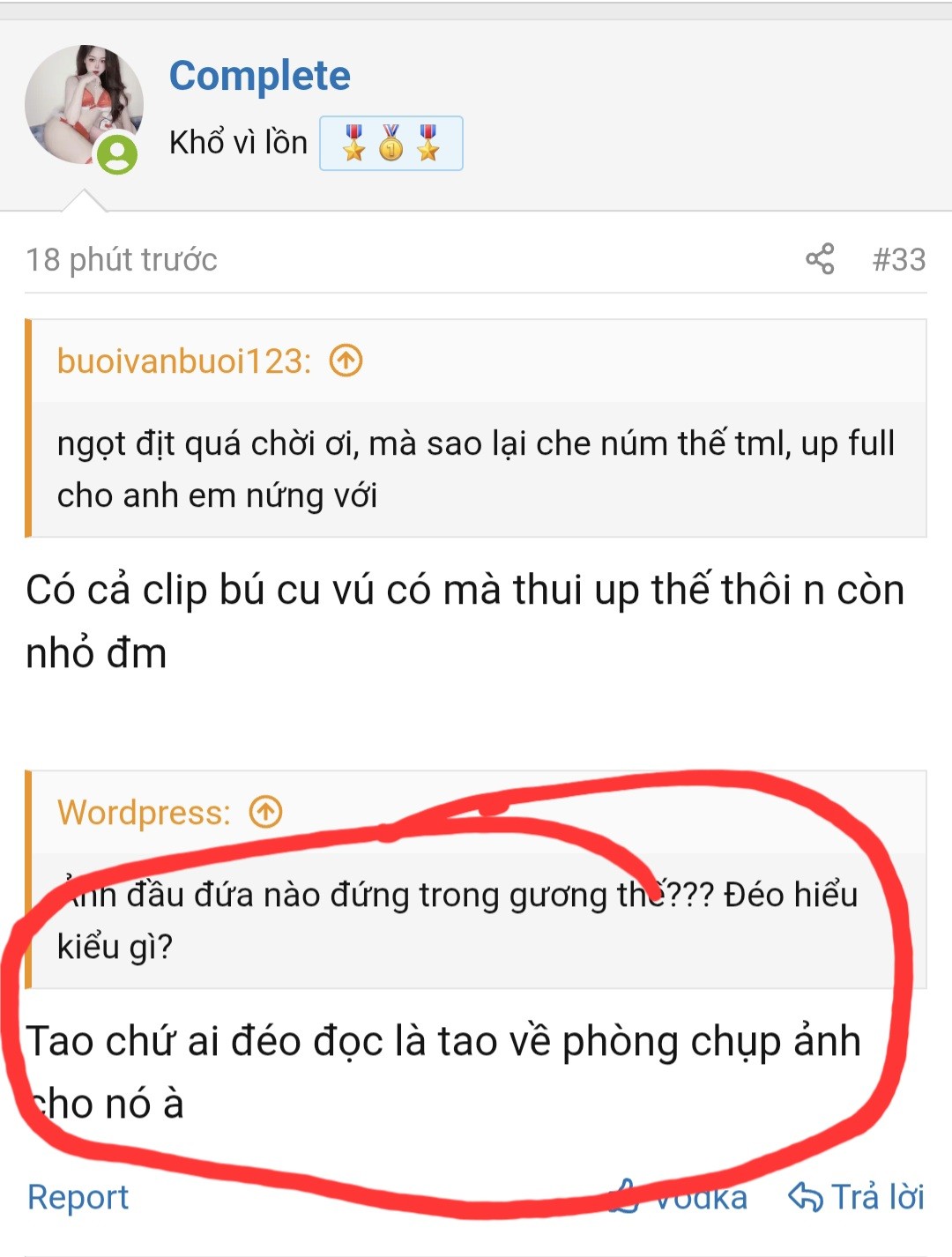
Task: Open the #33 post permalink
Action: click(898, 259)
